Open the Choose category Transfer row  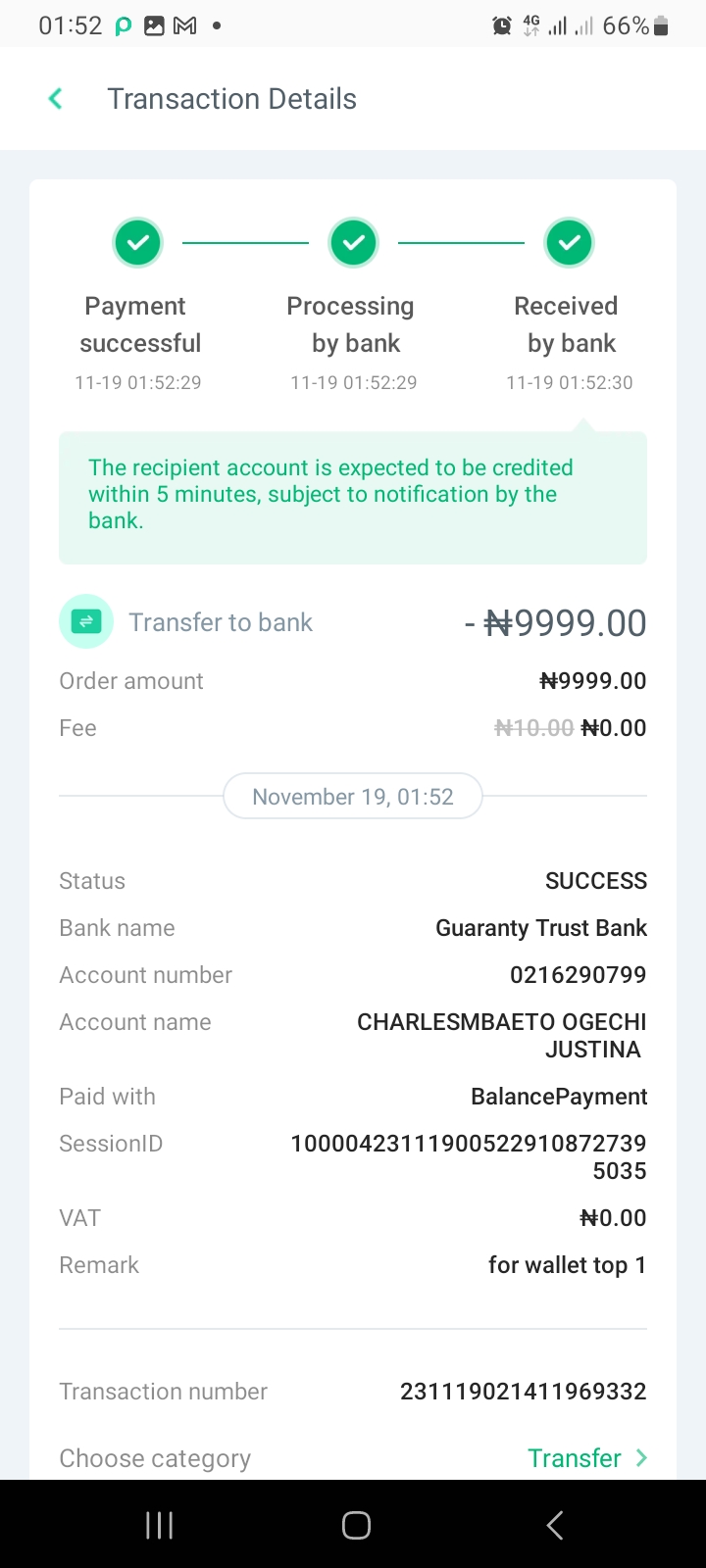pos(353,1457)
